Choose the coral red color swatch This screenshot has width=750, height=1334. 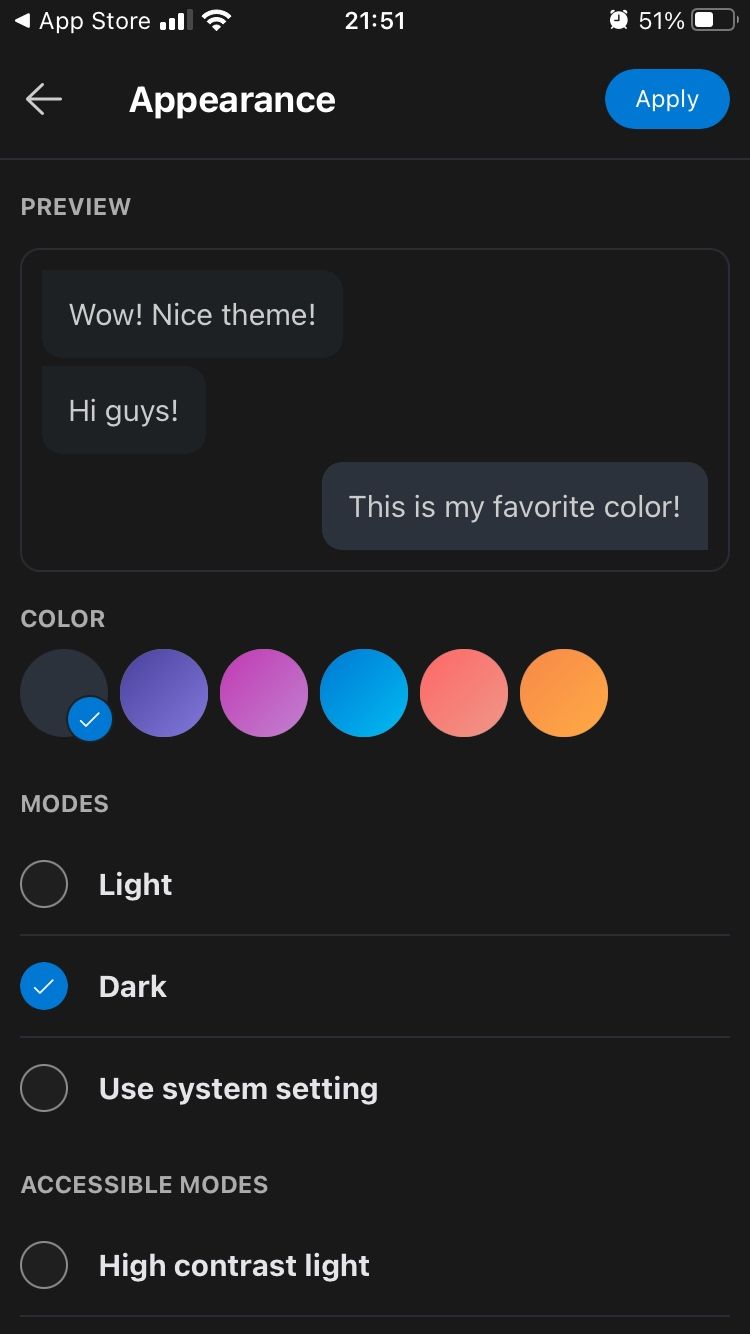pyautogui.click(x=464, y=693)
